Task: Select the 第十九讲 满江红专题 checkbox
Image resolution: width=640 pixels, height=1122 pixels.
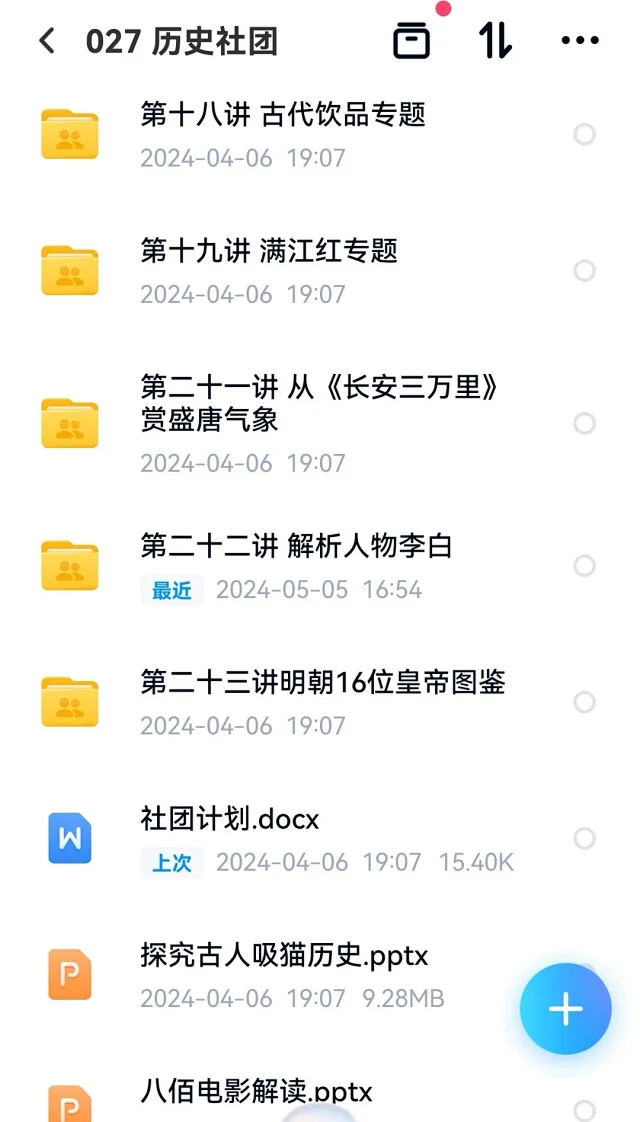Action: pyautogui.click(x=584, y=271)
